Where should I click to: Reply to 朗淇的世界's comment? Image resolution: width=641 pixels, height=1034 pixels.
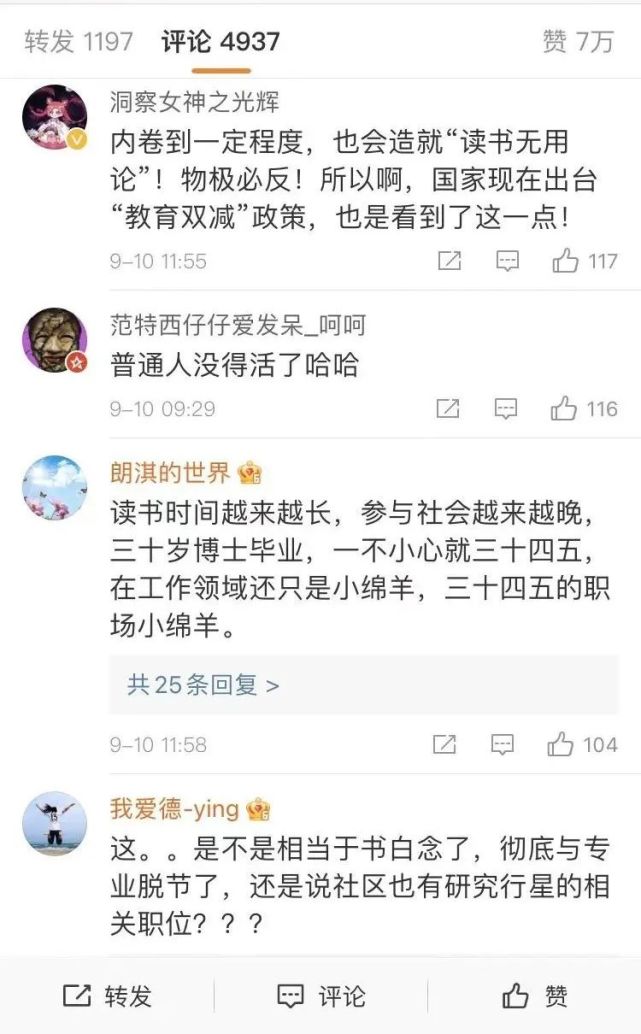503,745
